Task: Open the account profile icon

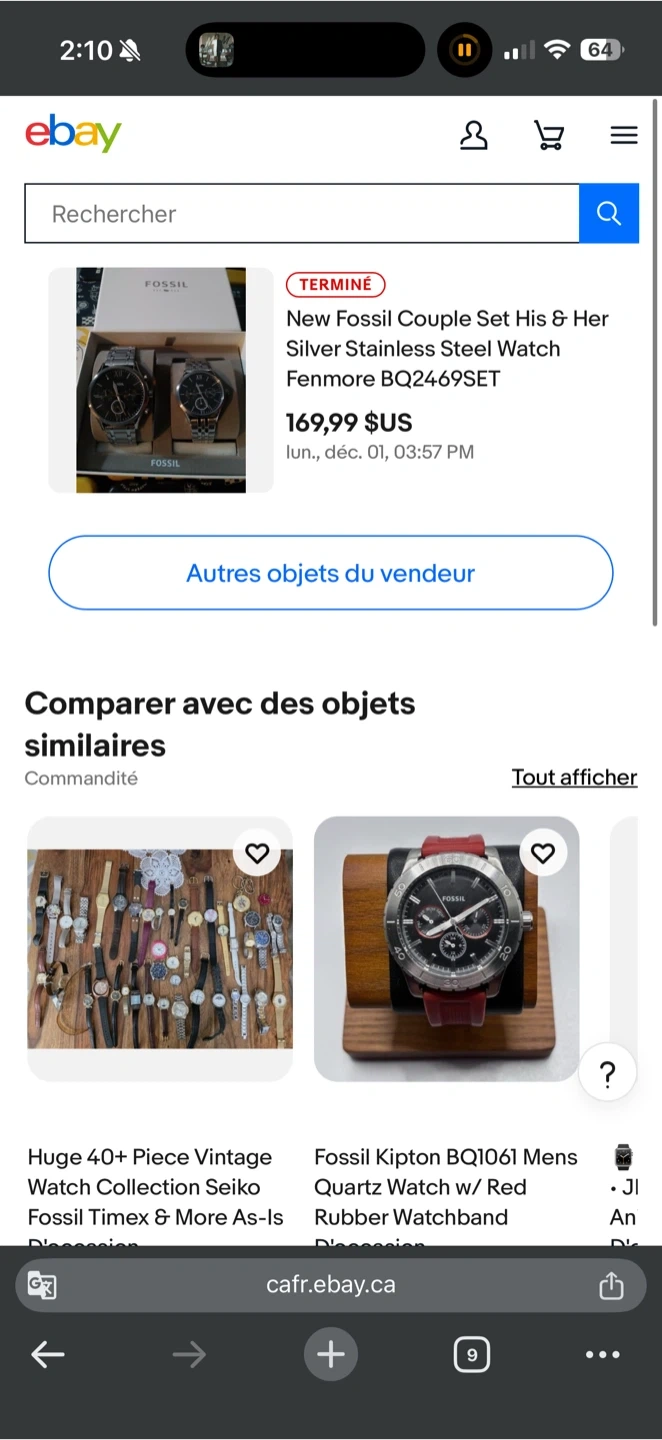Action: [x=473, y=135]
